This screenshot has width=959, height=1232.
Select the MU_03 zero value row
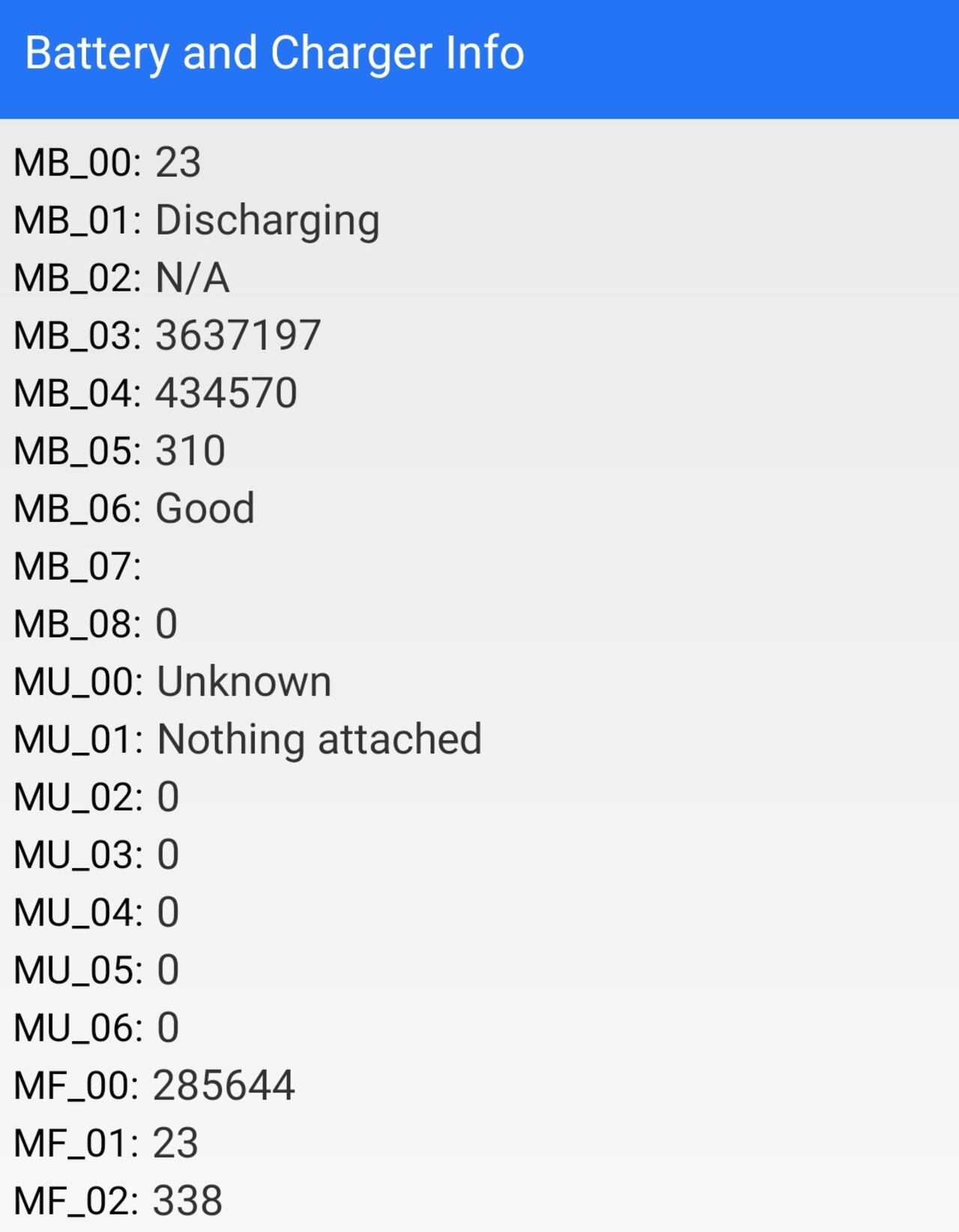tap(94, 853)
